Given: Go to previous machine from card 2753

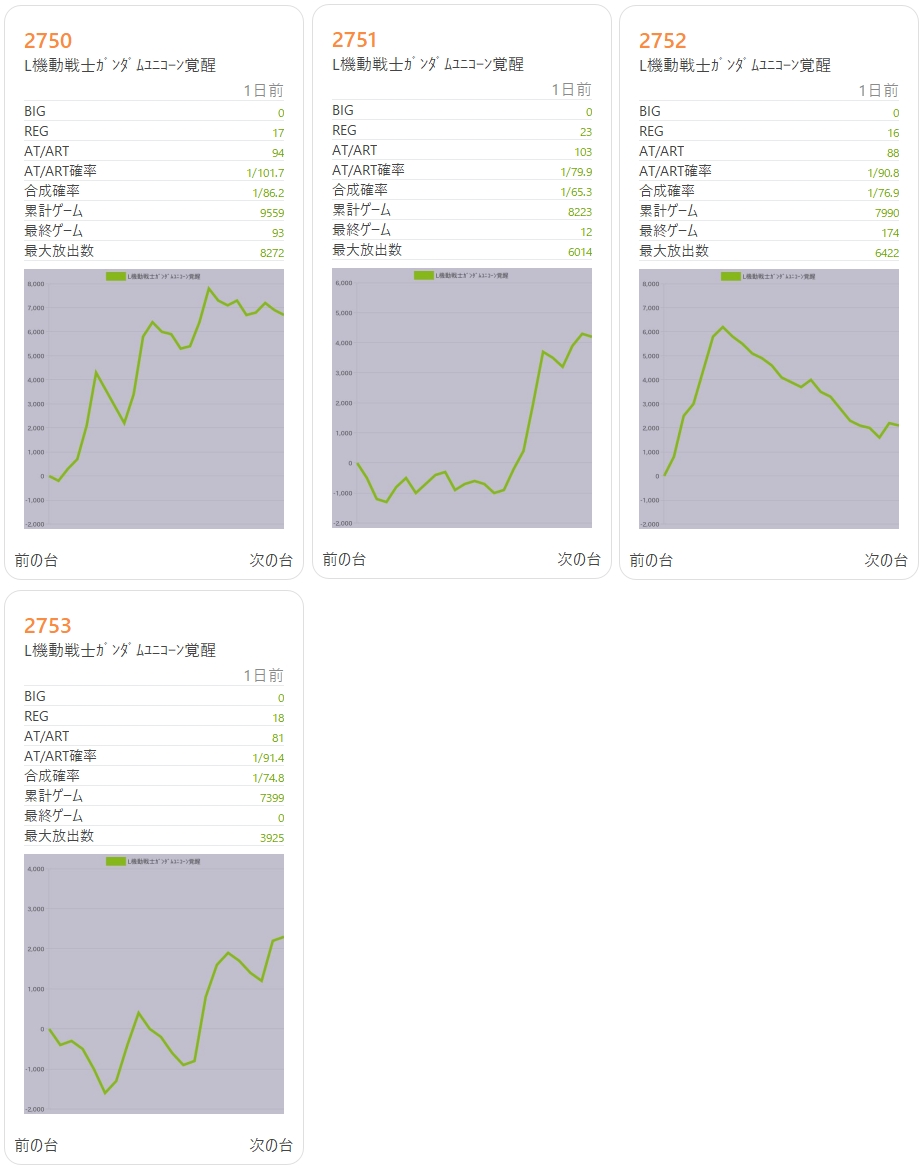Looking at the screenshot, I should [37, 1146].
